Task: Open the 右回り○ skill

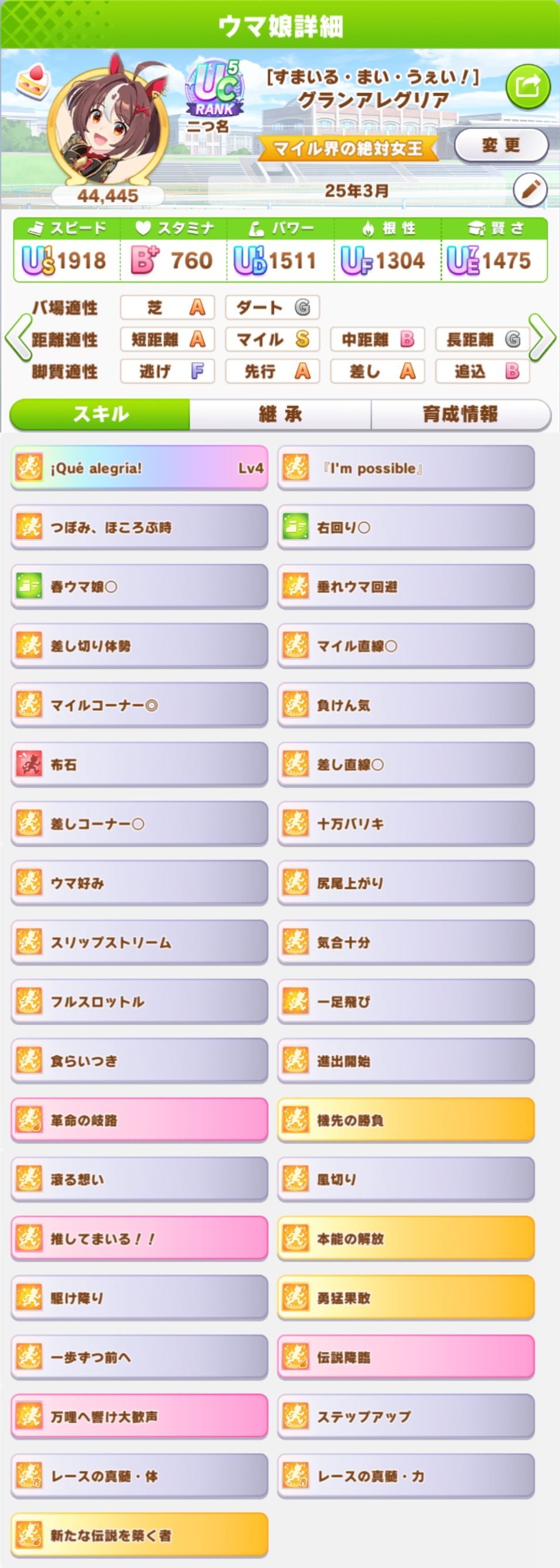Action: pos(406,527)
